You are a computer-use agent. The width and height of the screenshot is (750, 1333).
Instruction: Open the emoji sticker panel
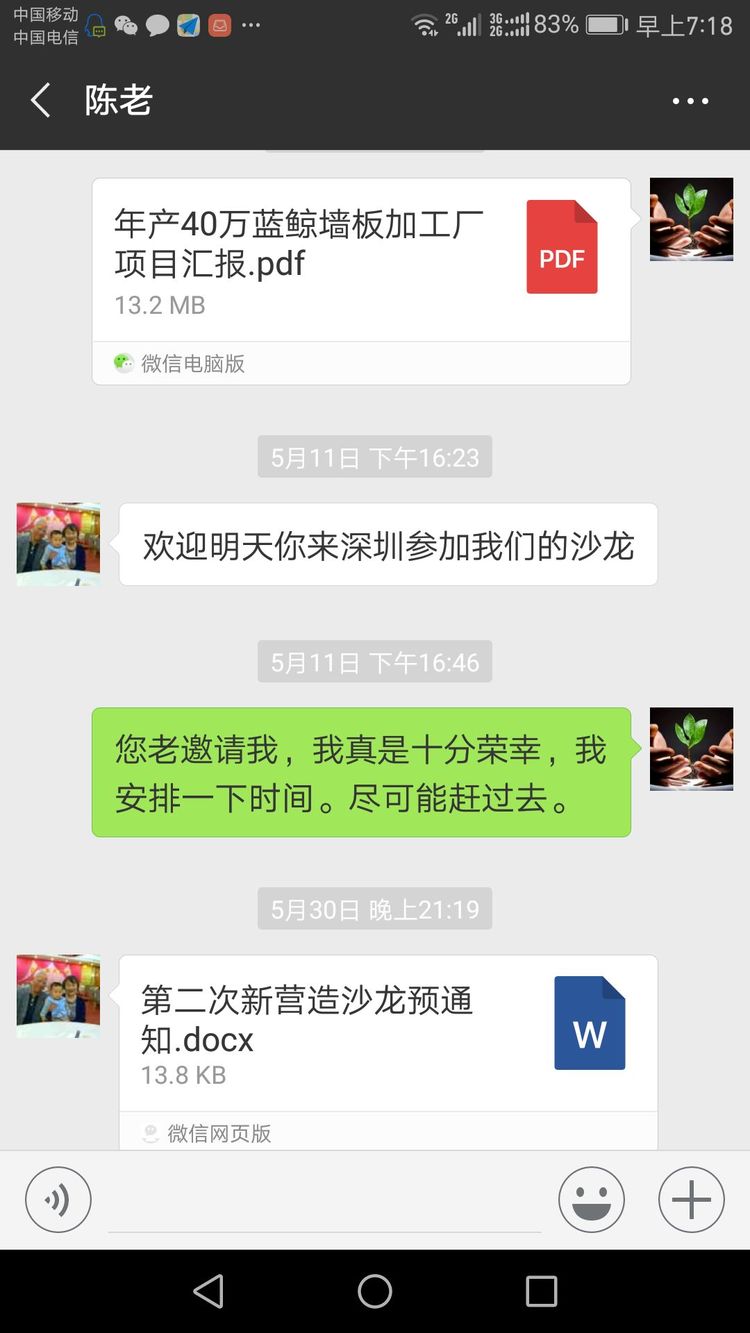(591, 1199)
